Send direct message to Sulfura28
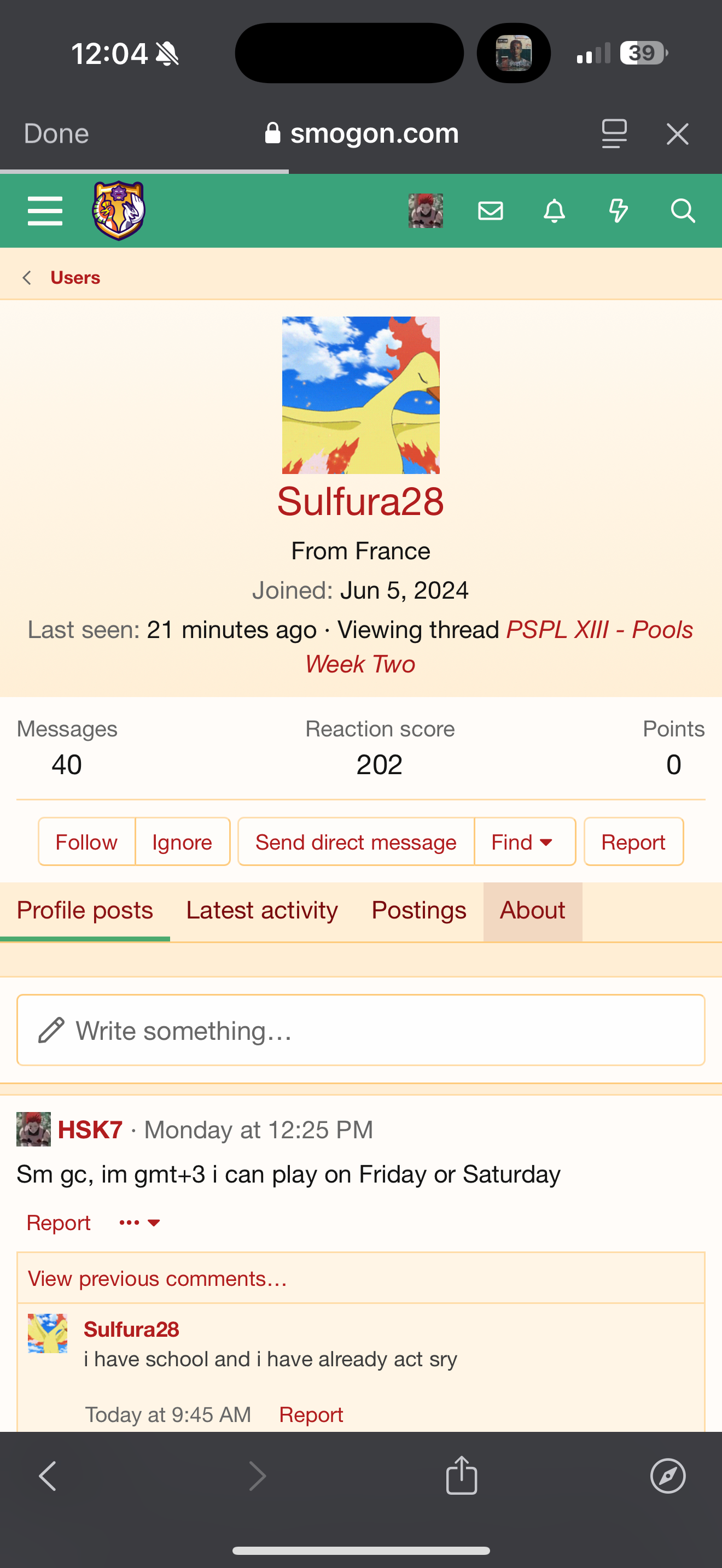 click(x=356, y=842)
